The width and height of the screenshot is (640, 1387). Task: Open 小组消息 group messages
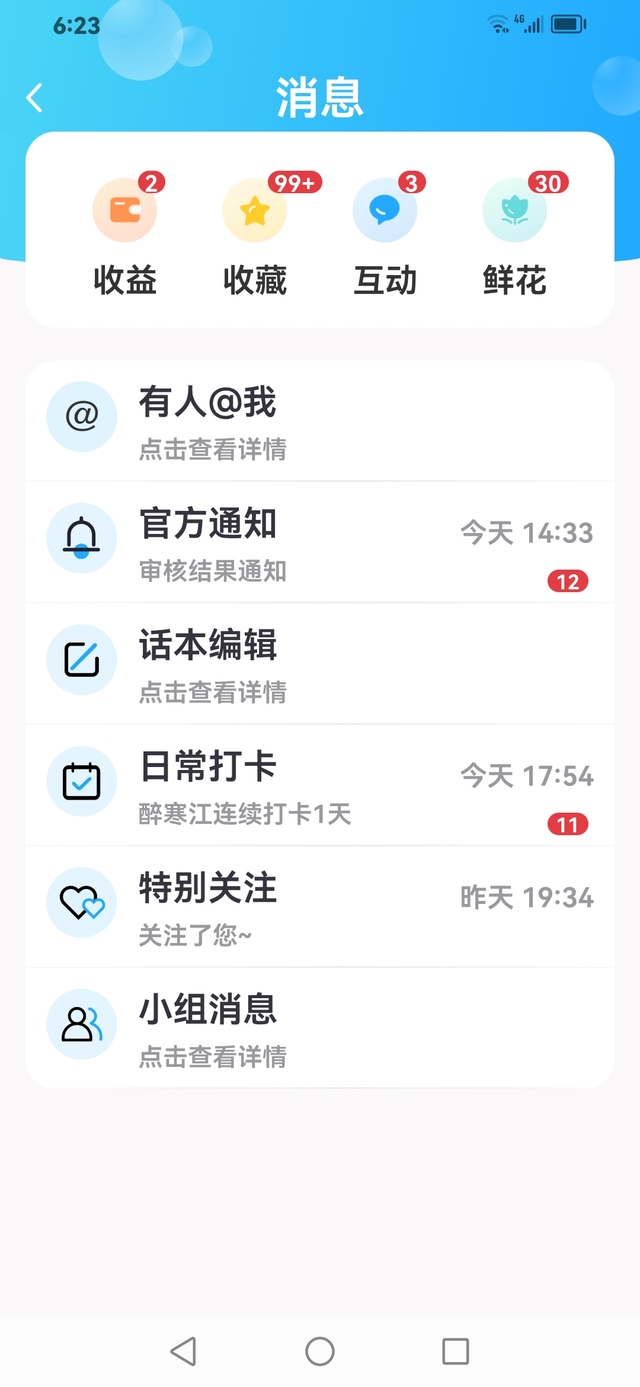320,1028
